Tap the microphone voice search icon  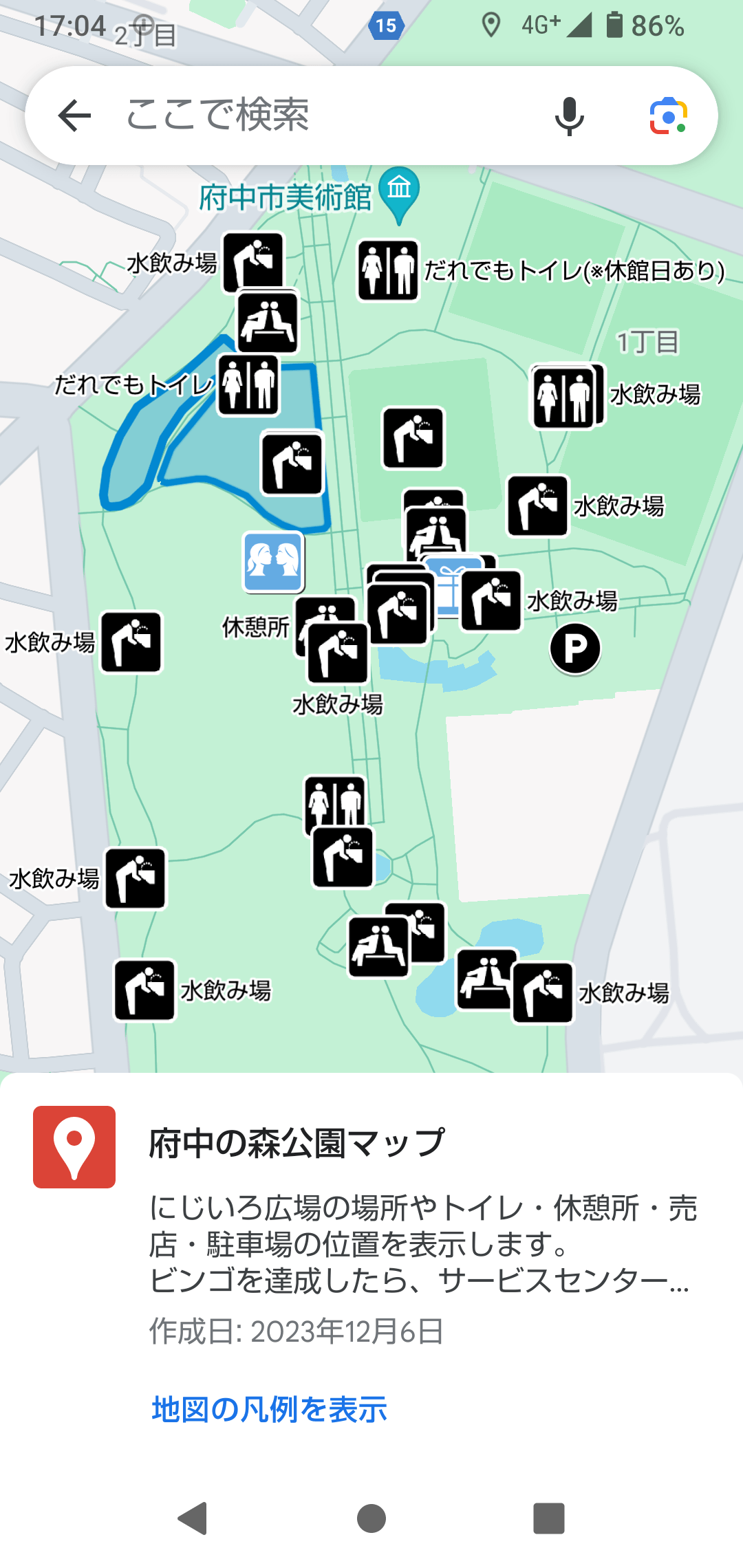click(x=568, y=115)
